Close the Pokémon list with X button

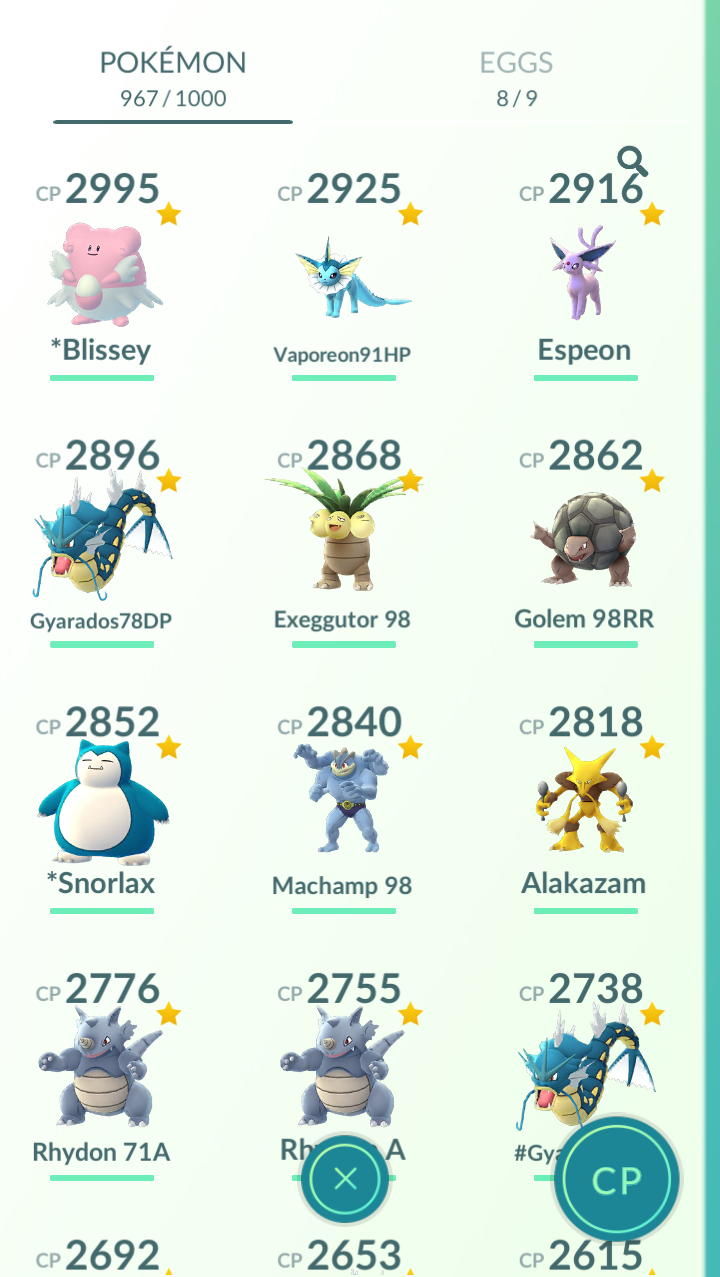(345, 1179)
